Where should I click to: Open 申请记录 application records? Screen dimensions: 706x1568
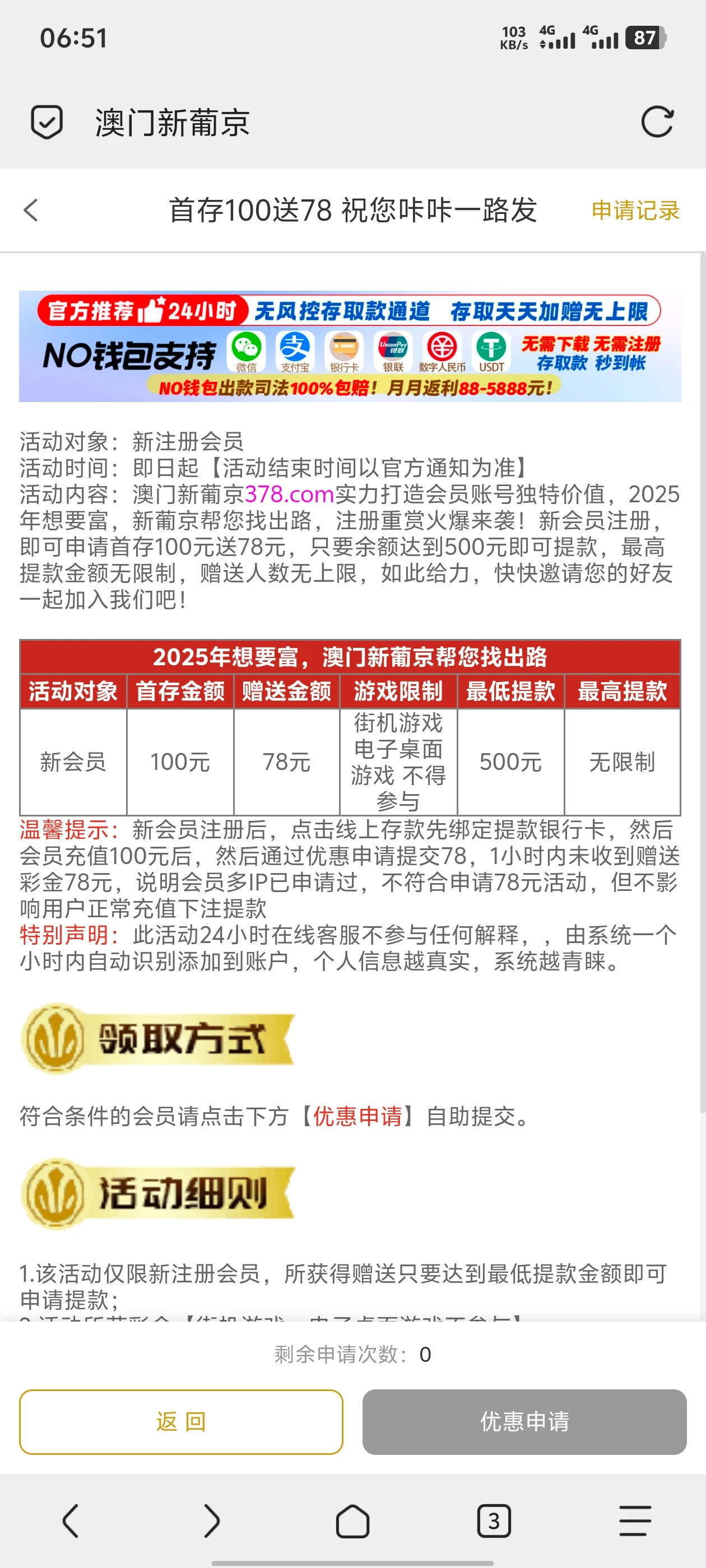tap(635, 211)
